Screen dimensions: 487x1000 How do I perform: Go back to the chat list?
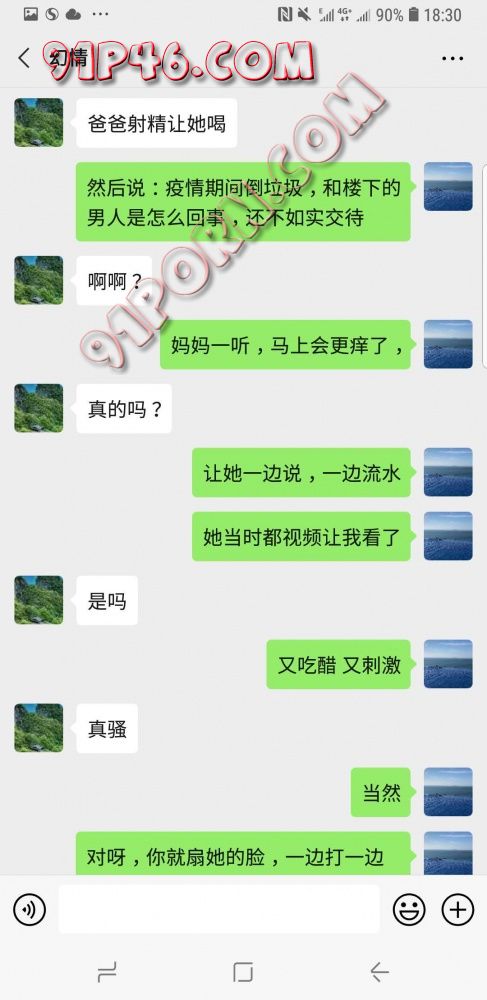point(24,58)
